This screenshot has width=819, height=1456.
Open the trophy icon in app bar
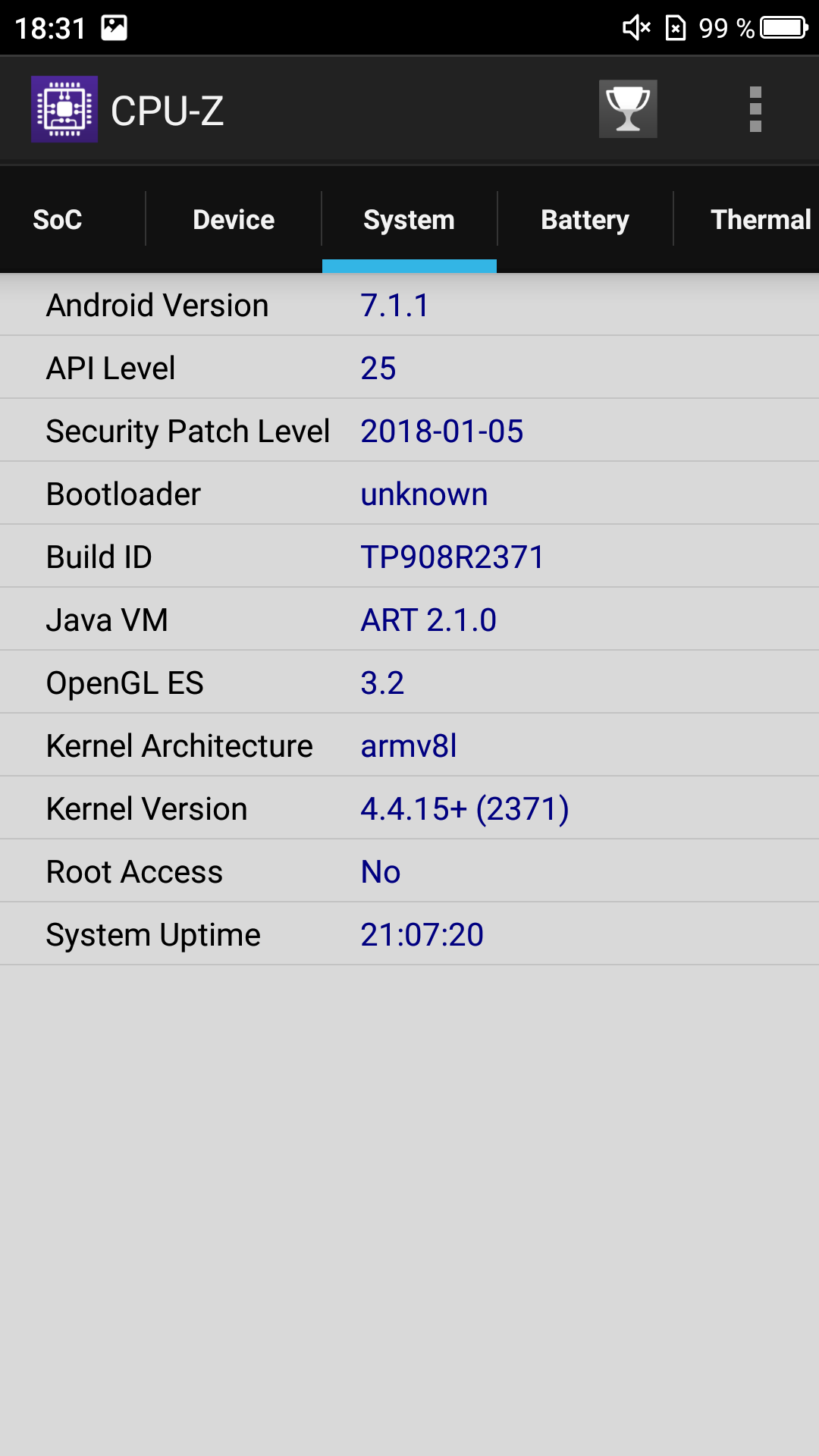point(628,109)
